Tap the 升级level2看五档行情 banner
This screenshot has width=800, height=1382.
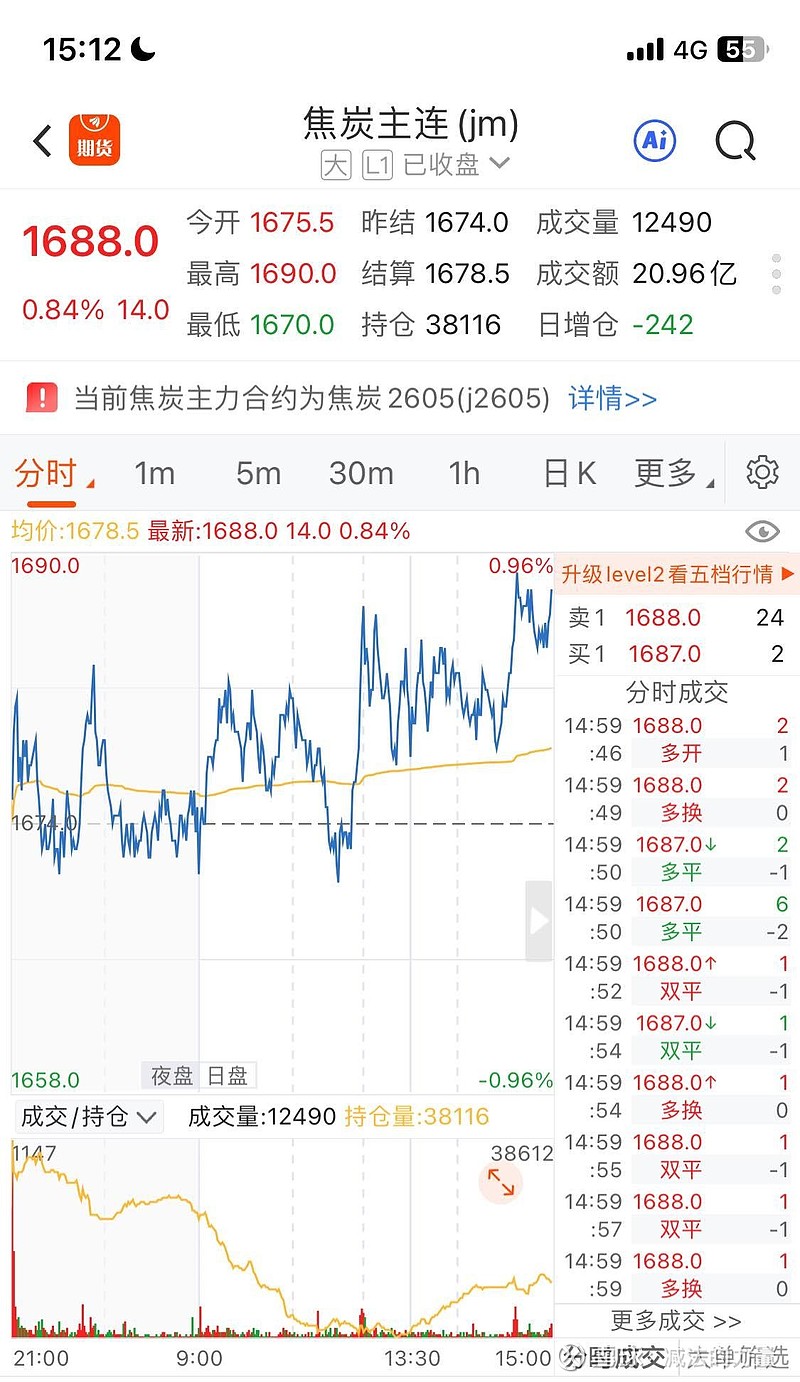click(x=676, y=575)
